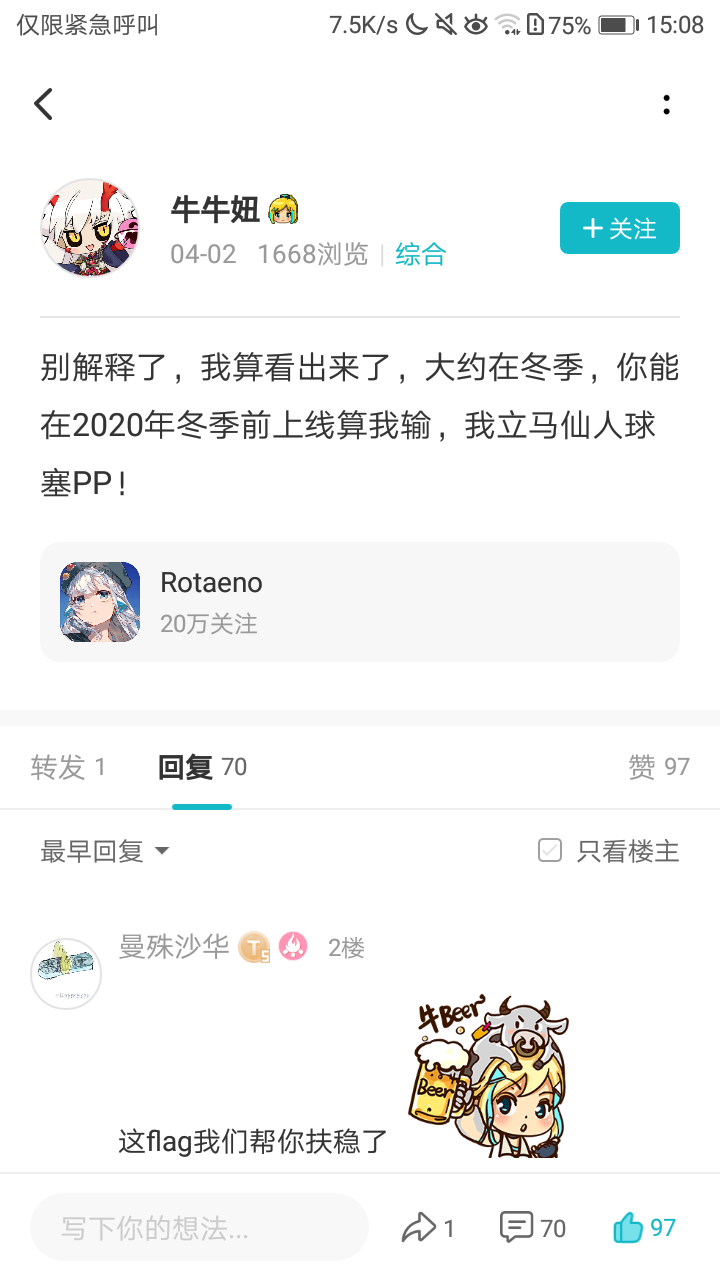Open the 综合 category link
This screenshot has height=1280, width=720.
point(420,254)
